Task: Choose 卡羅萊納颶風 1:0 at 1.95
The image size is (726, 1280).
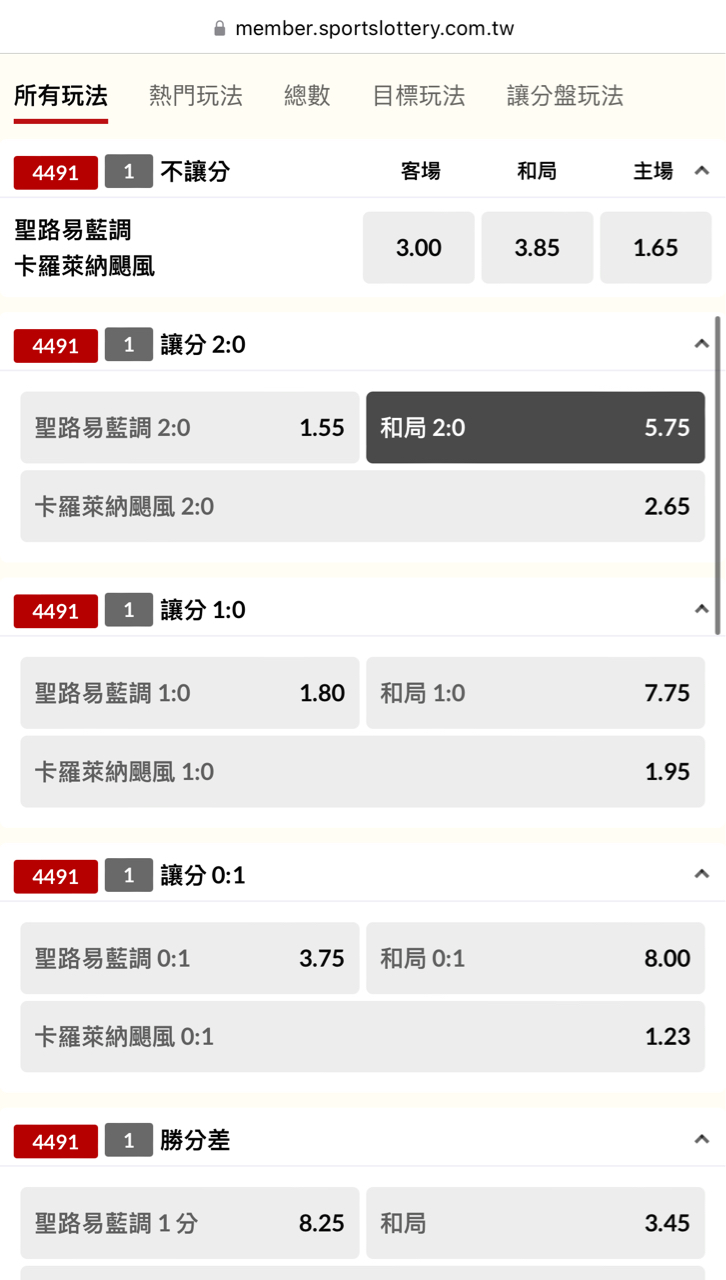Action: click(x=362, y=772)
